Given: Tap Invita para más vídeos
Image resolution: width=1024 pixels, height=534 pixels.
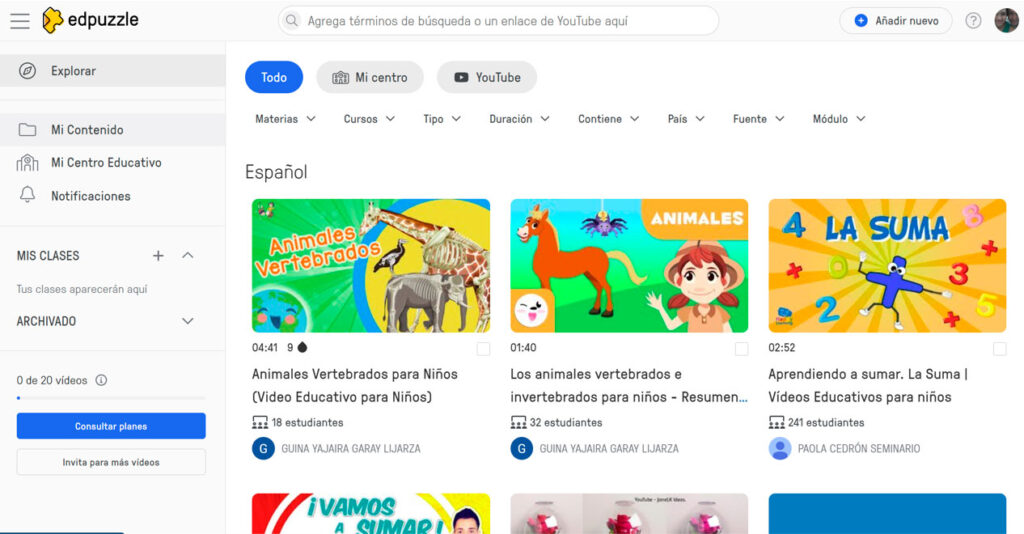Looking at the screenshot, I should click(111, 462).
